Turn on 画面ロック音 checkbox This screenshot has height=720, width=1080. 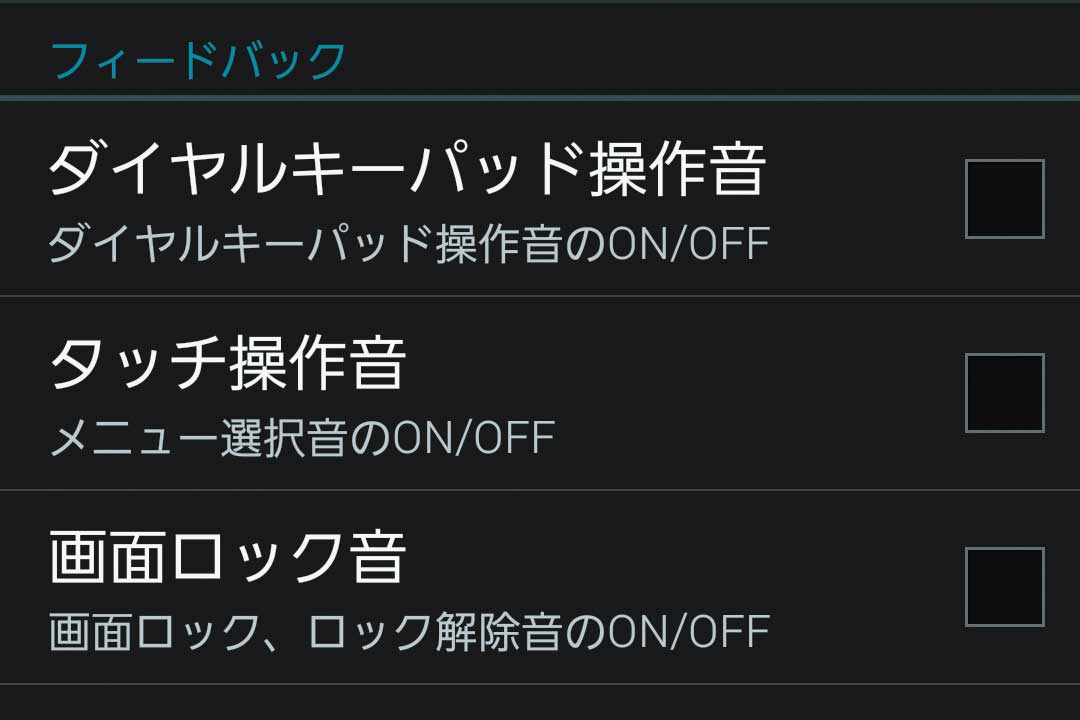click(x=1004, y=587)
